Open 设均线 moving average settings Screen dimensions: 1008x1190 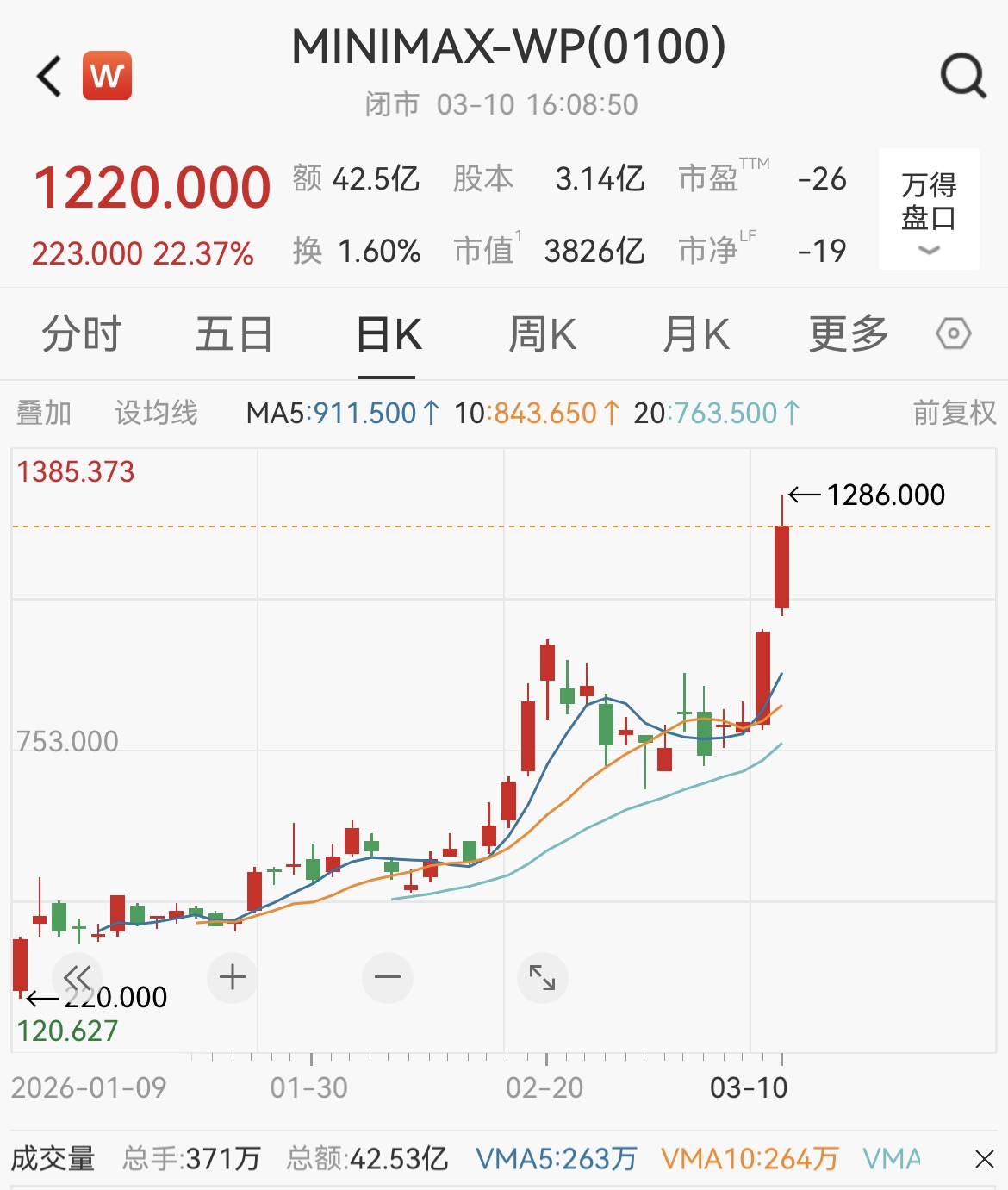click(x=156, y=414)
